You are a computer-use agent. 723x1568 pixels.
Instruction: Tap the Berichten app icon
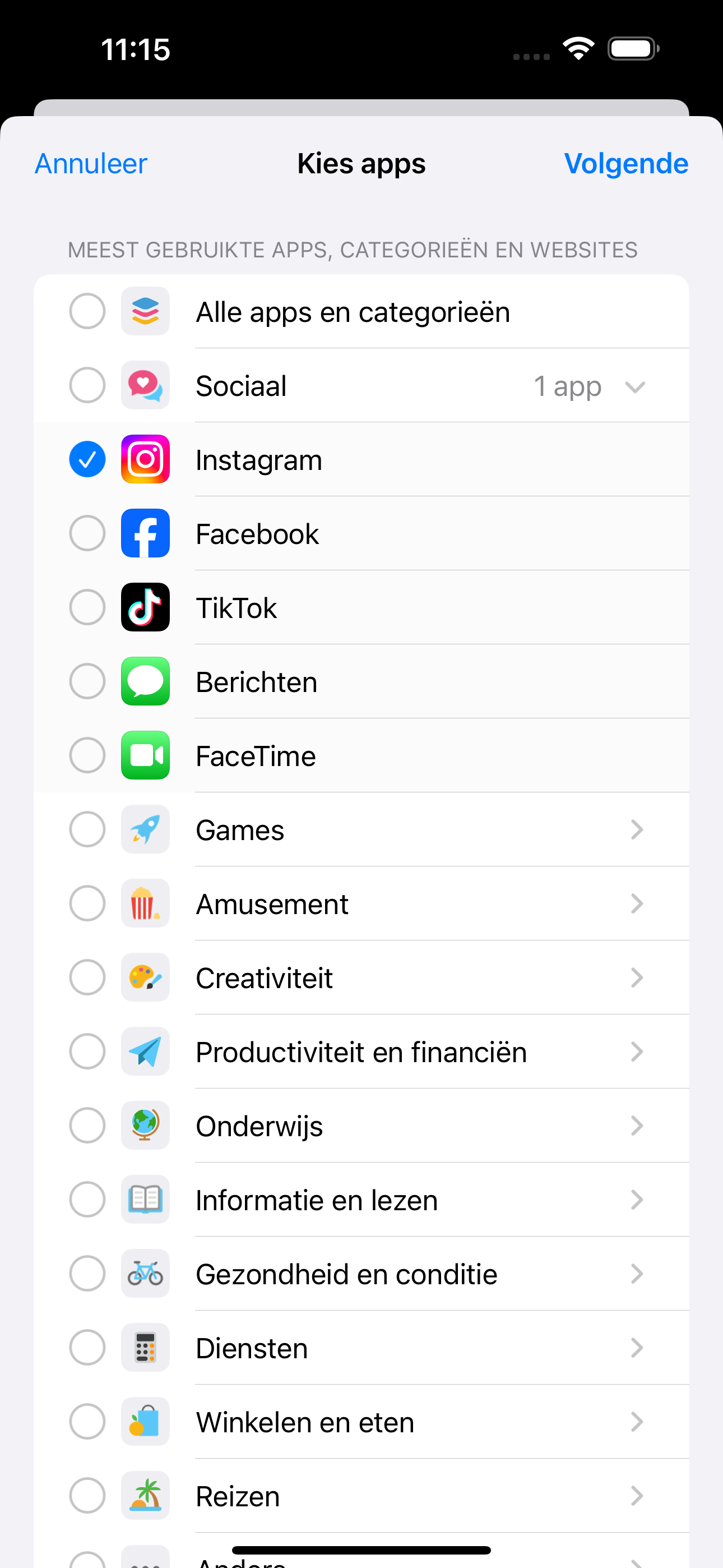145,681
